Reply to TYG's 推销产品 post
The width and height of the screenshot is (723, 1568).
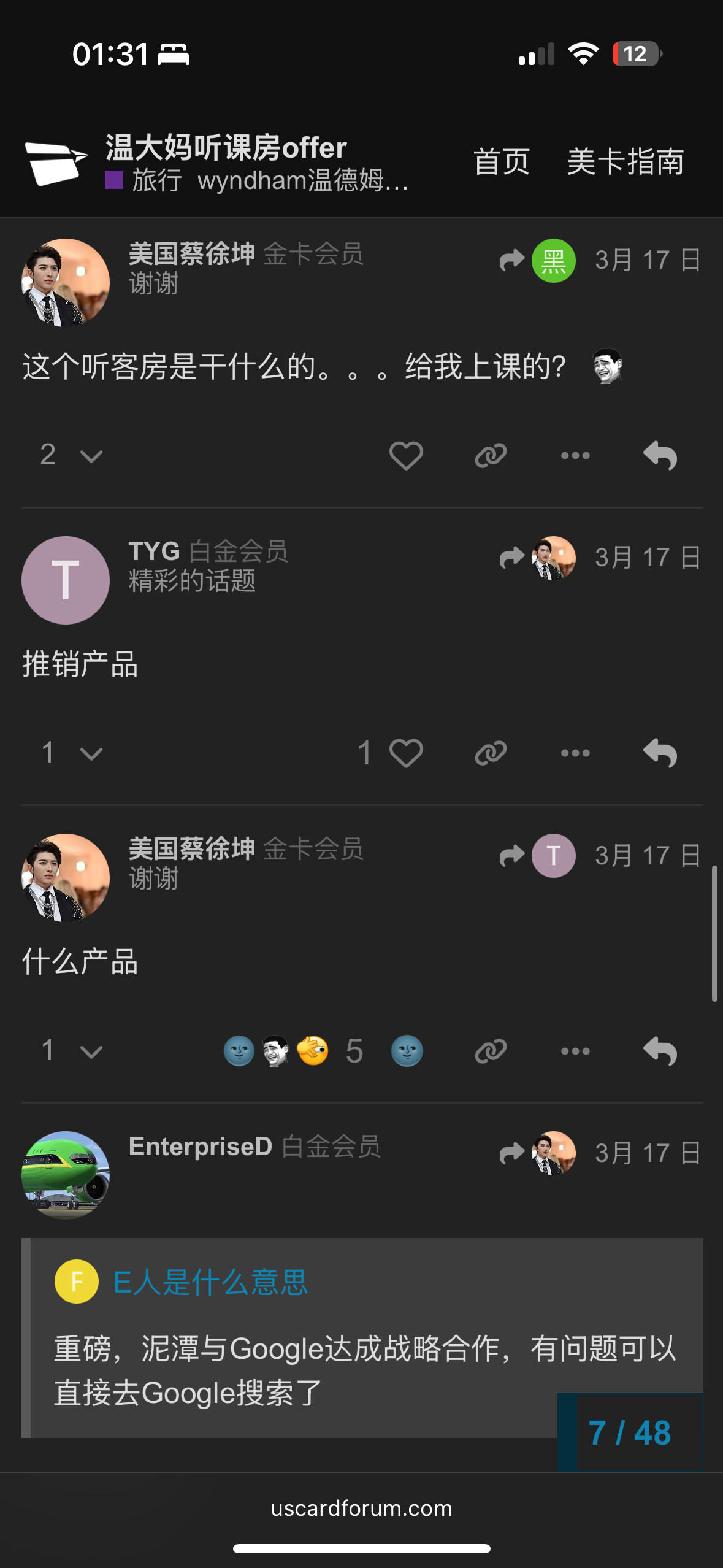click(660, 753)
